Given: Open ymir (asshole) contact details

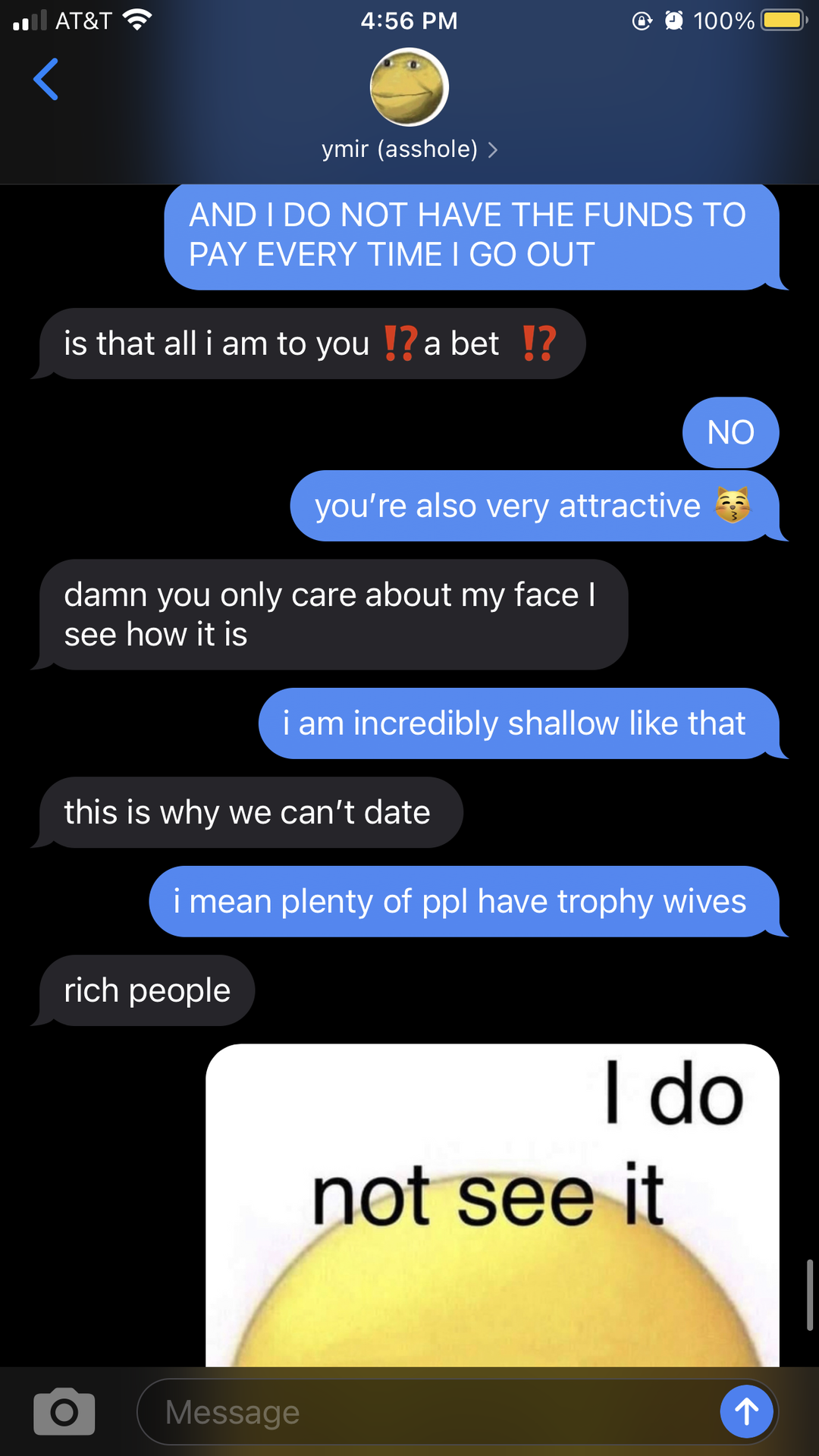Looking at the screenshot, I should pyautogui.click(x=409, y=149).
